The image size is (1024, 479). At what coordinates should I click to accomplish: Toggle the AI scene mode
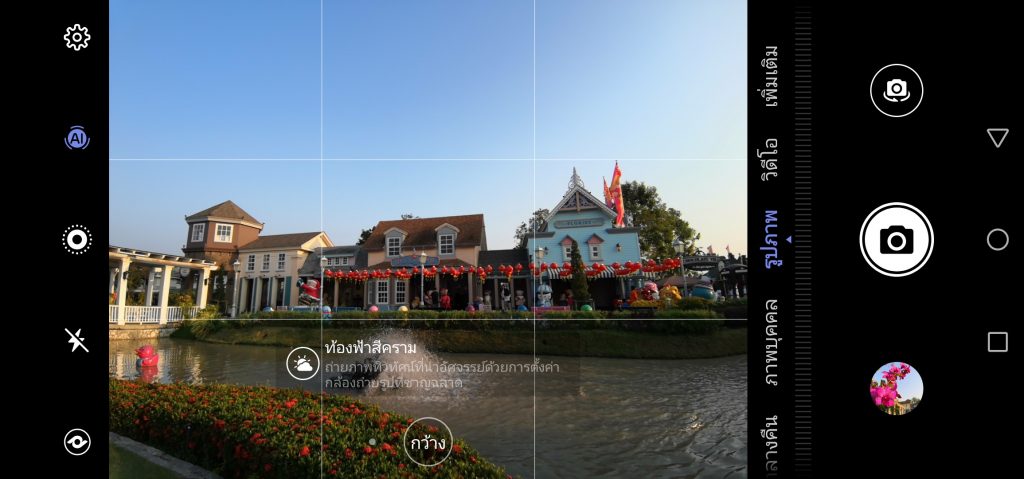tap(77, 139)
